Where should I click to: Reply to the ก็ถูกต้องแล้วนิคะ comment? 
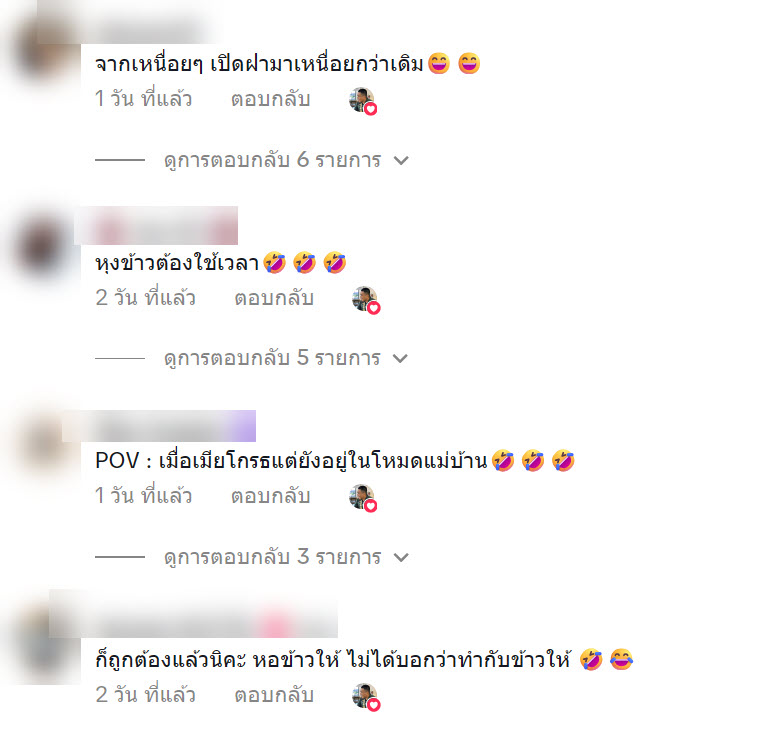tap(274, 695)
